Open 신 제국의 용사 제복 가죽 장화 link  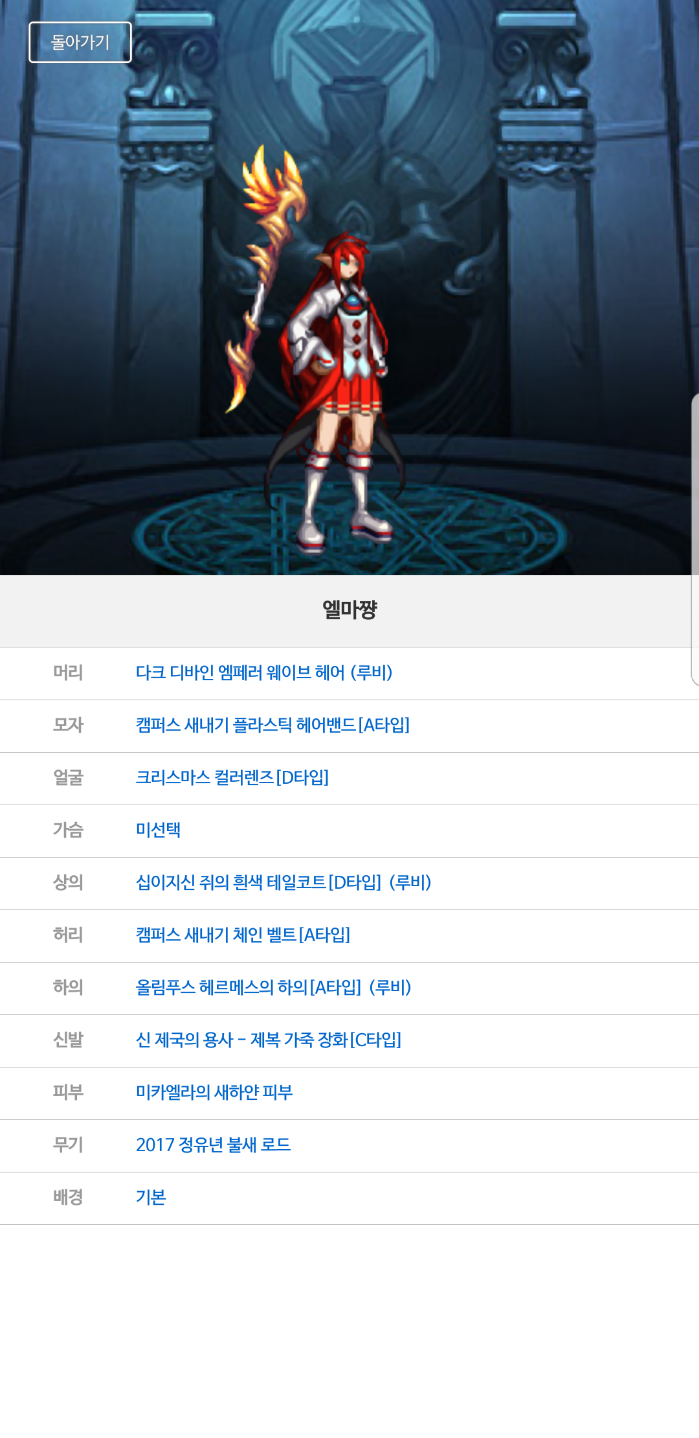(x=268, y=1040)
